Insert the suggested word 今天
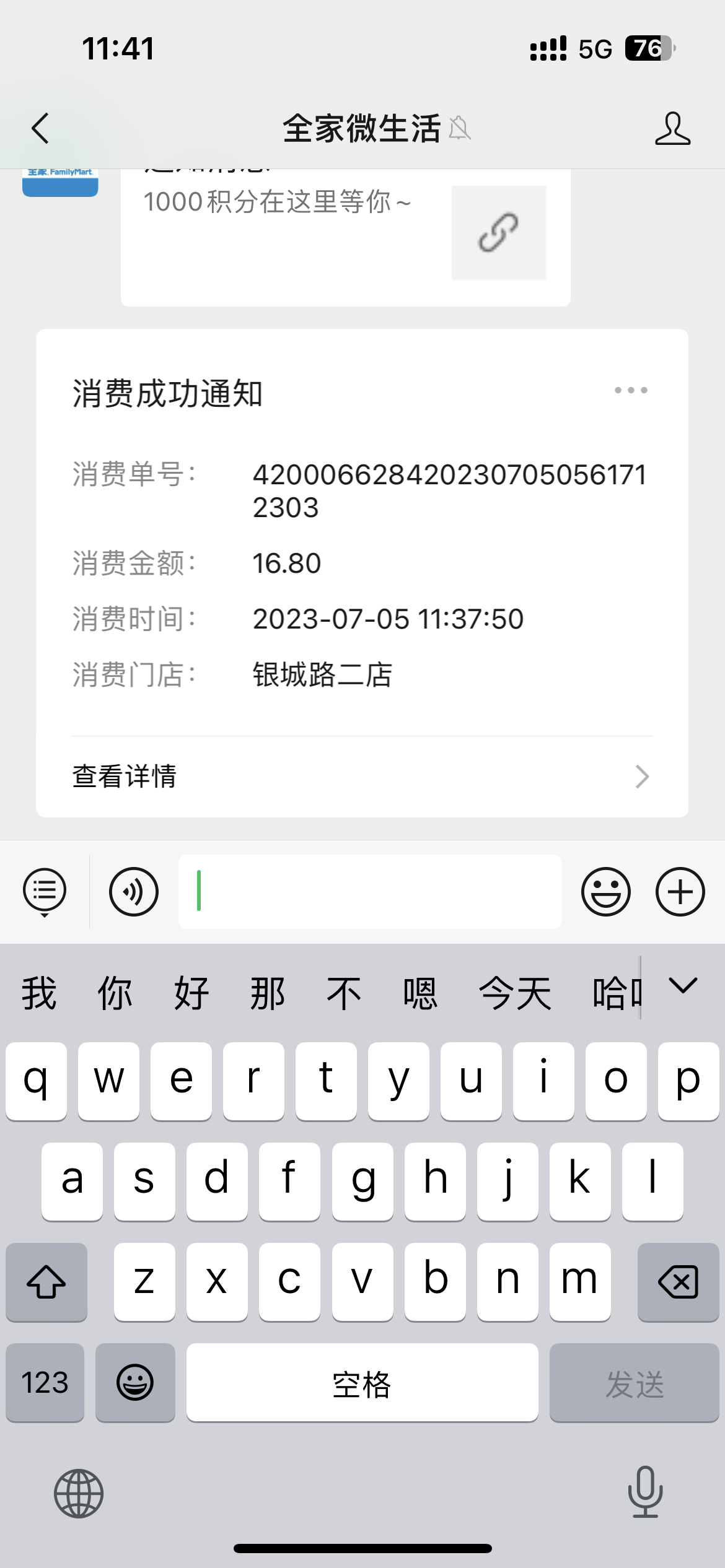 point(515,993)
